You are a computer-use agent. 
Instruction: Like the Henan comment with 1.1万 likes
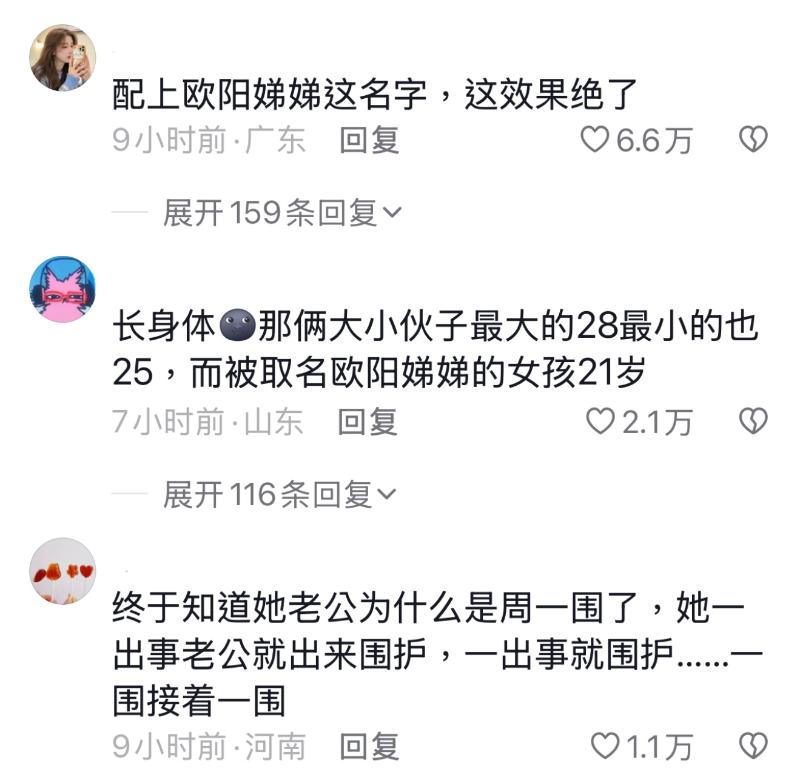click(x=605, y=746)
